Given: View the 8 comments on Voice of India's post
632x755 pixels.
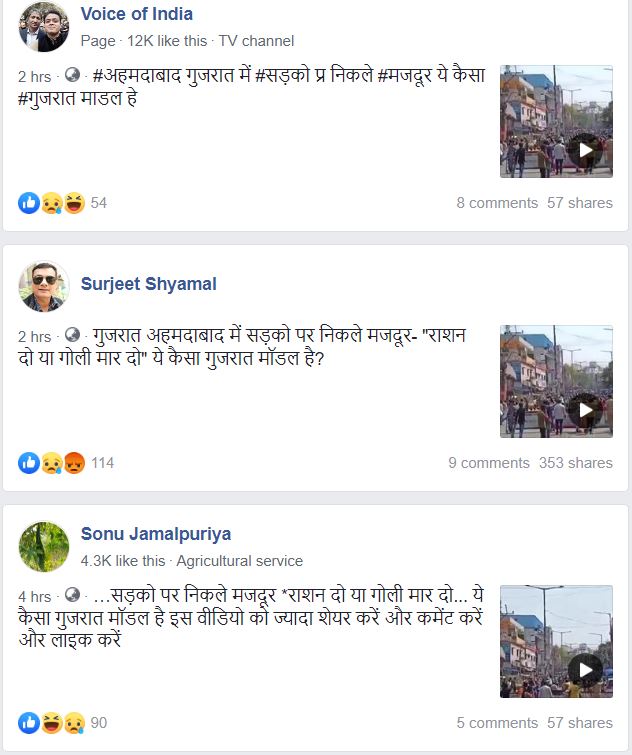Looking at the screenshot, I should 497,203.
